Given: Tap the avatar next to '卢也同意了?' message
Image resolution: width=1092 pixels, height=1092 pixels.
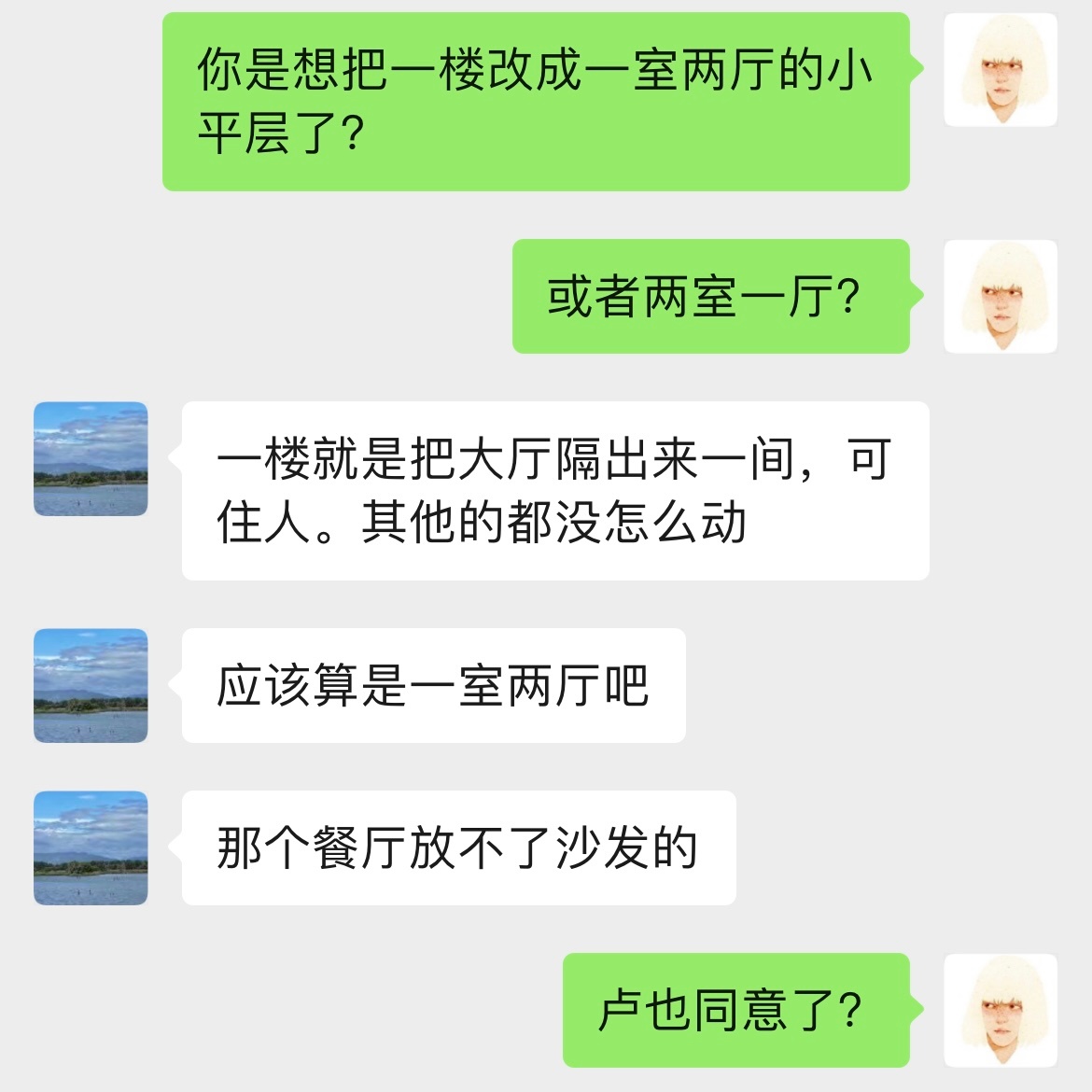Looking at the screenshot, I should (x=1000, y=1010).
